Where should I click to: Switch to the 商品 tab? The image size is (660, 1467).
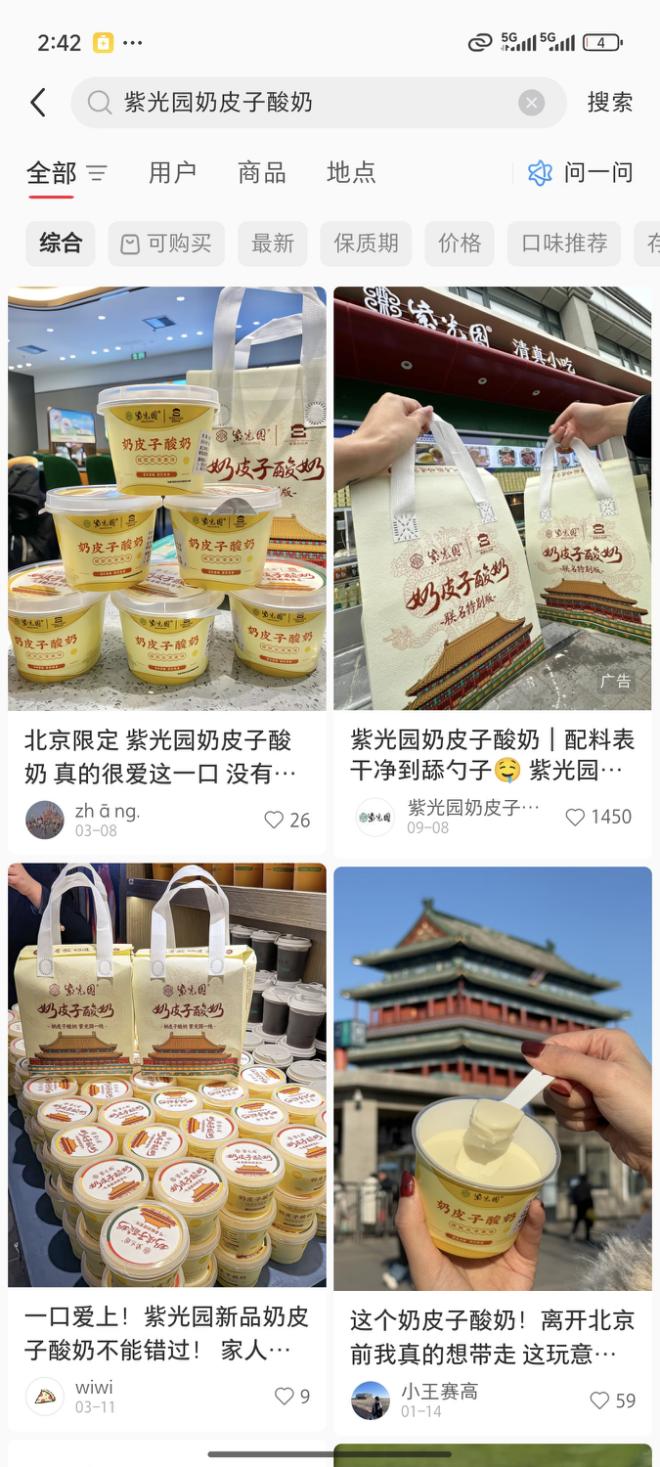tap(262, 172)
